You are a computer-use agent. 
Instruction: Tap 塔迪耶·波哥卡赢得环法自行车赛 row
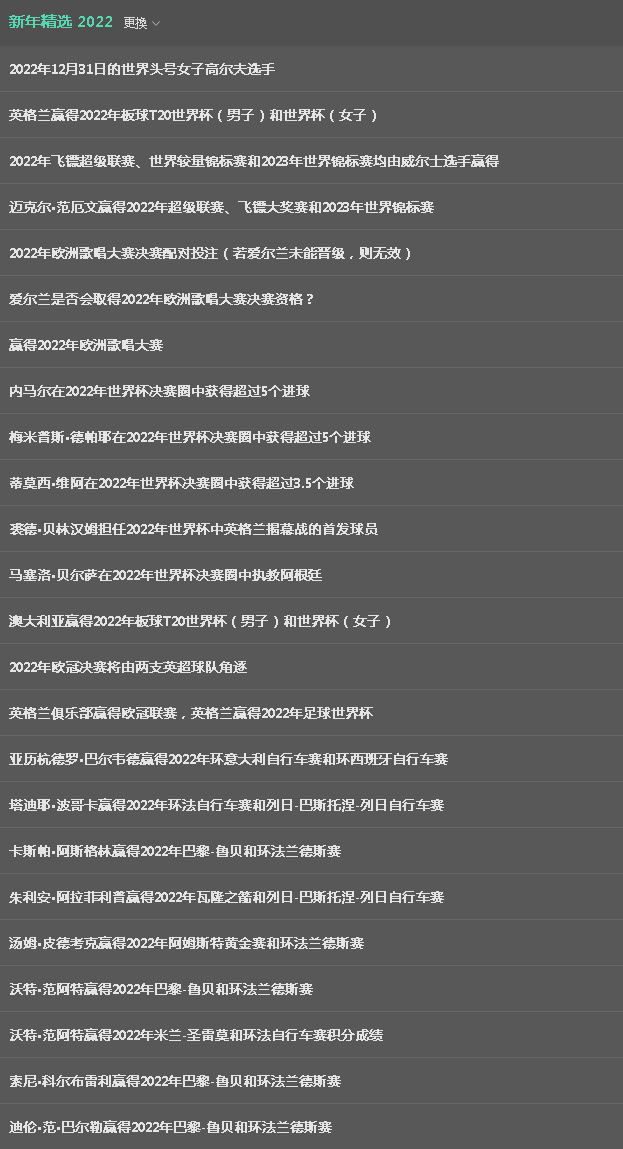pyautogui.click(x=312, y=805)
